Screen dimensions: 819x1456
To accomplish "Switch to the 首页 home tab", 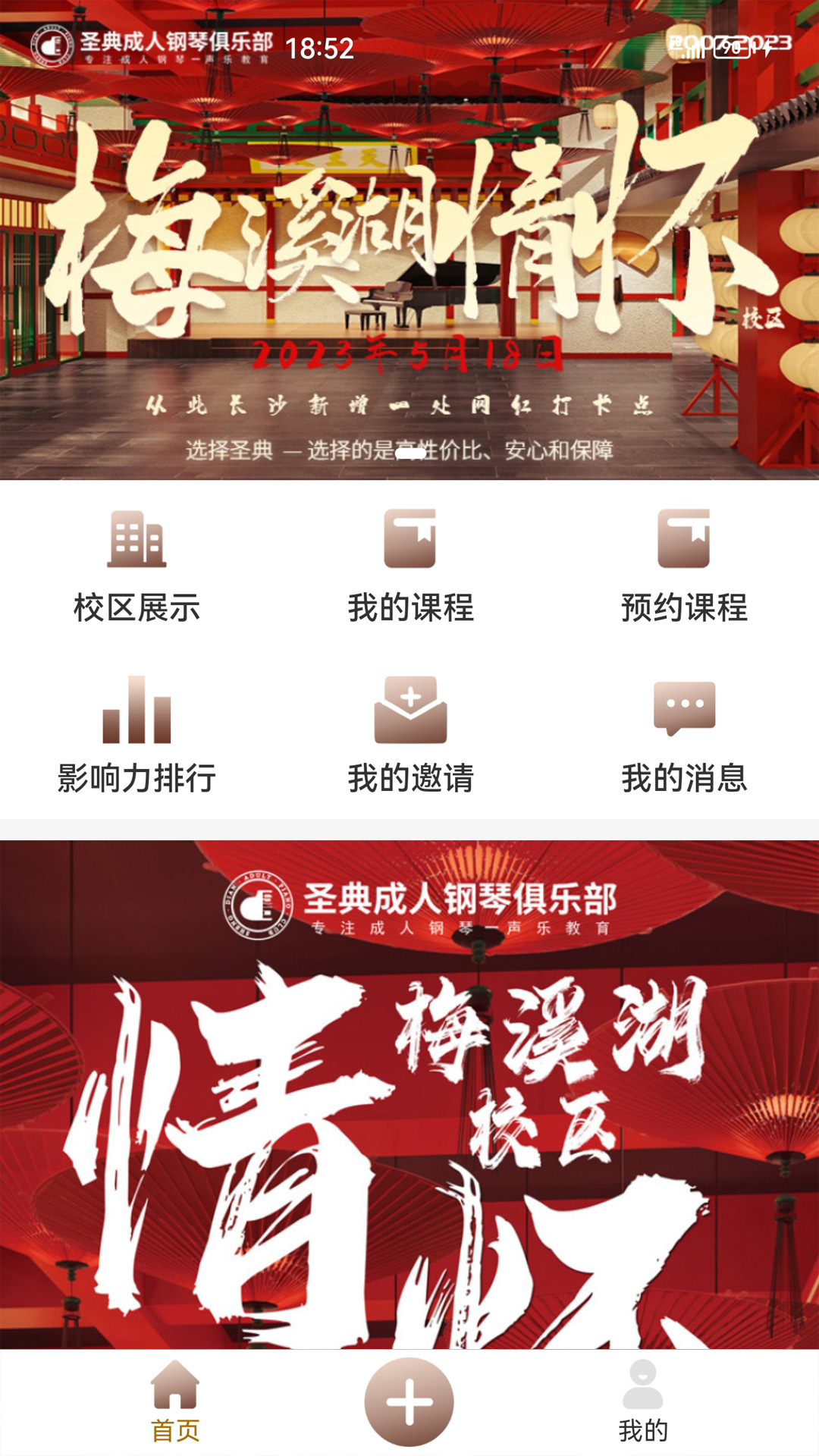I will pyautogui.click(x=175, y=1401).
